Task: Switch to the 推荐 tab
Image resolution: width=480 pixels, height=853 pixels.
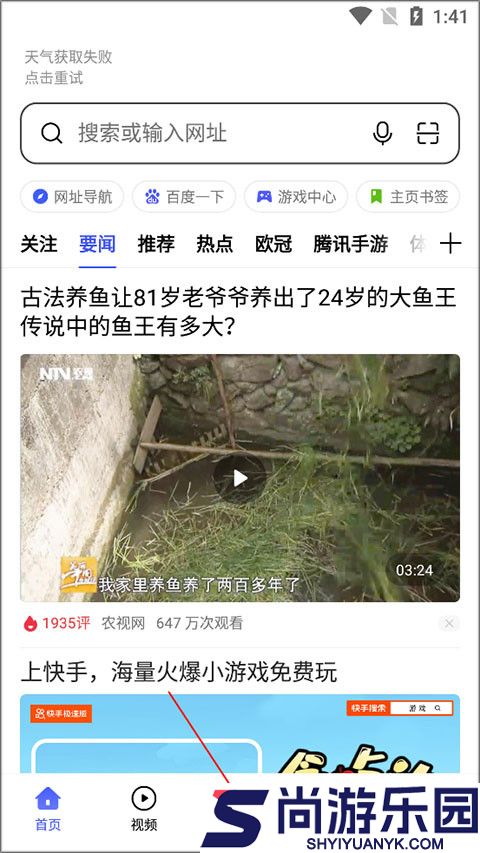Action: coord(156,244)
